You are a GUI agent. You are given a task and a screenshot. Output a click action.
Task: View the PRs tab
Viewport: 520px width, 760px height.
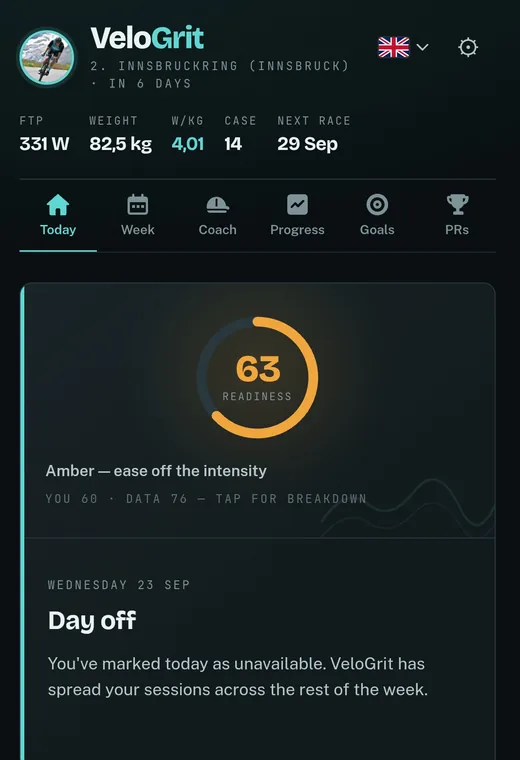457,215
